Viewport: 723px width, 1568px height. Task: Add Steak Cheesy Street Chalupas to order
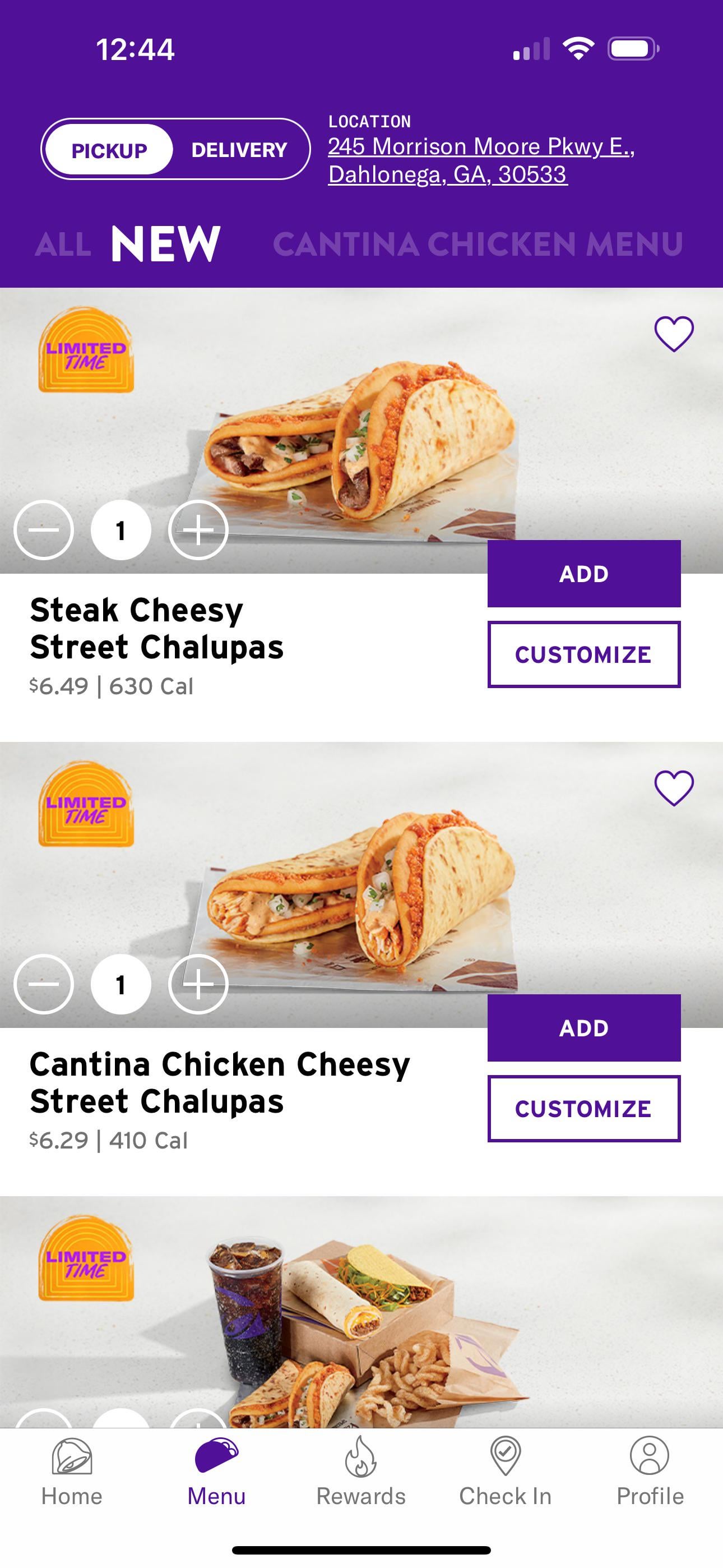583,573
